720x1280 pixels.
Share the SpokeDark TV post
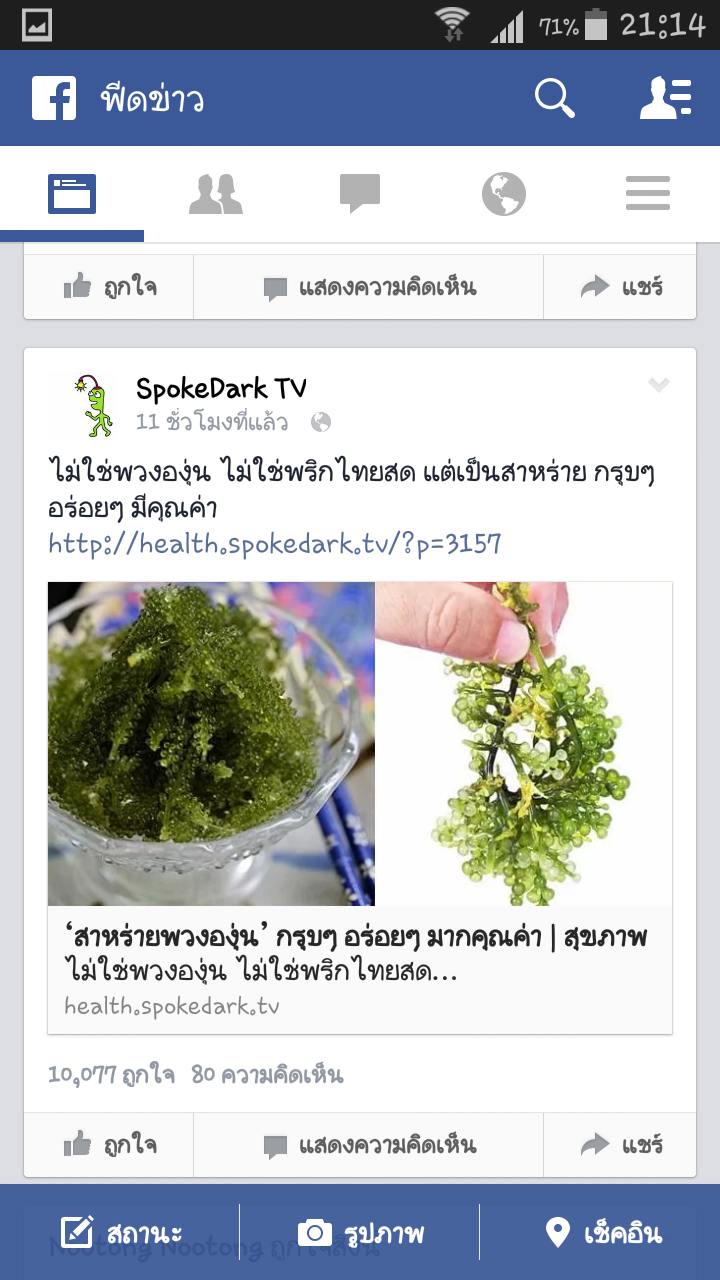pos(621,1145)
